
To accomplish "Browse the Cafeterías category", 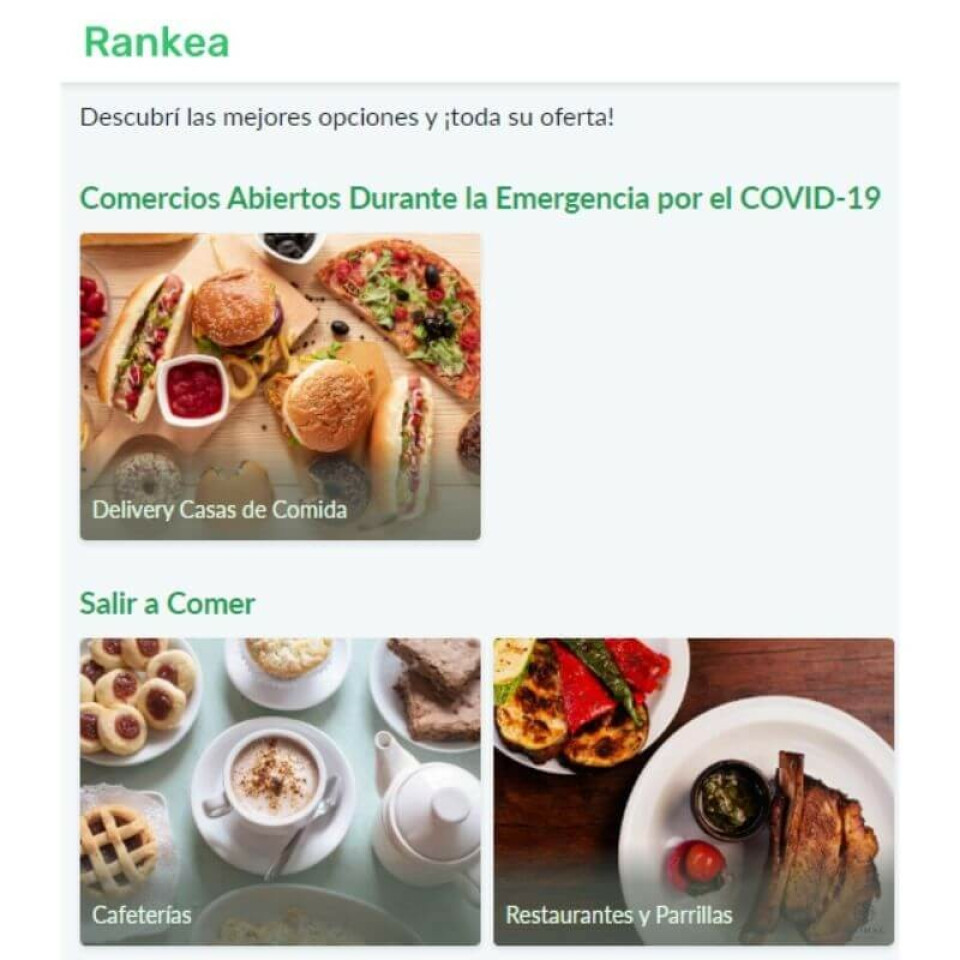I will click(280, 791).
